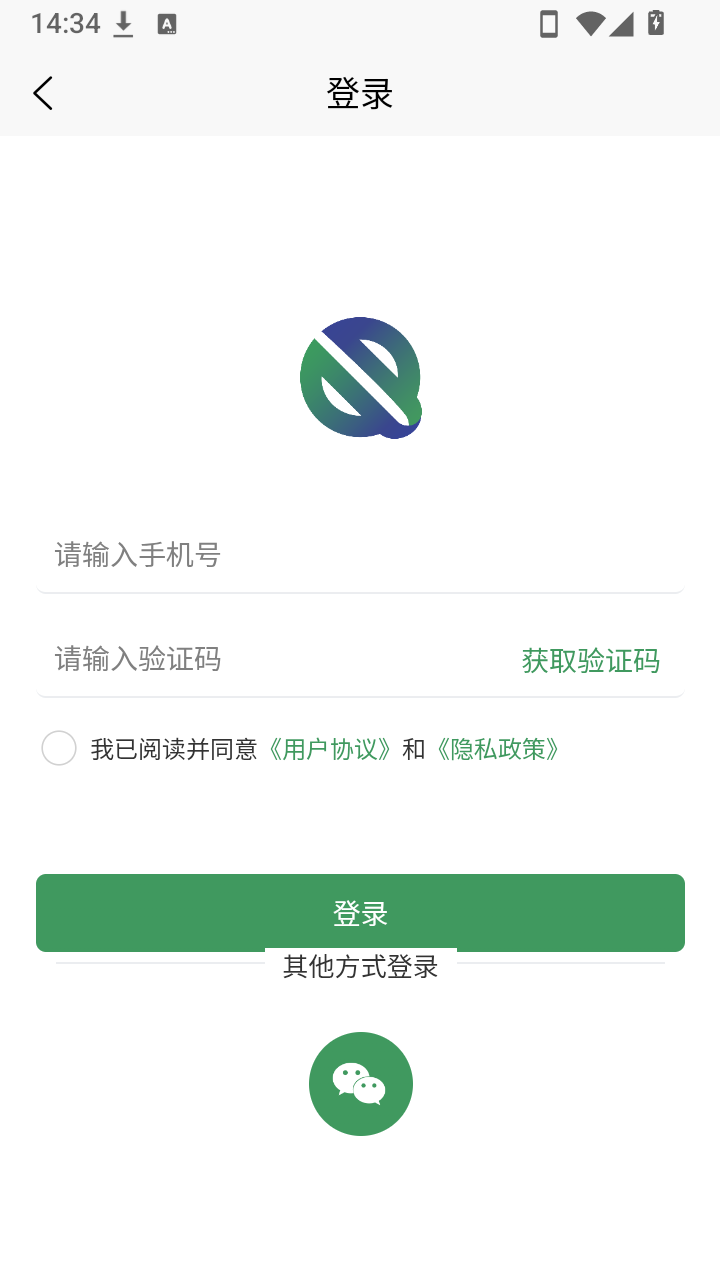
Task: Open the 《用户协议》 link
Action: [330, 749]
